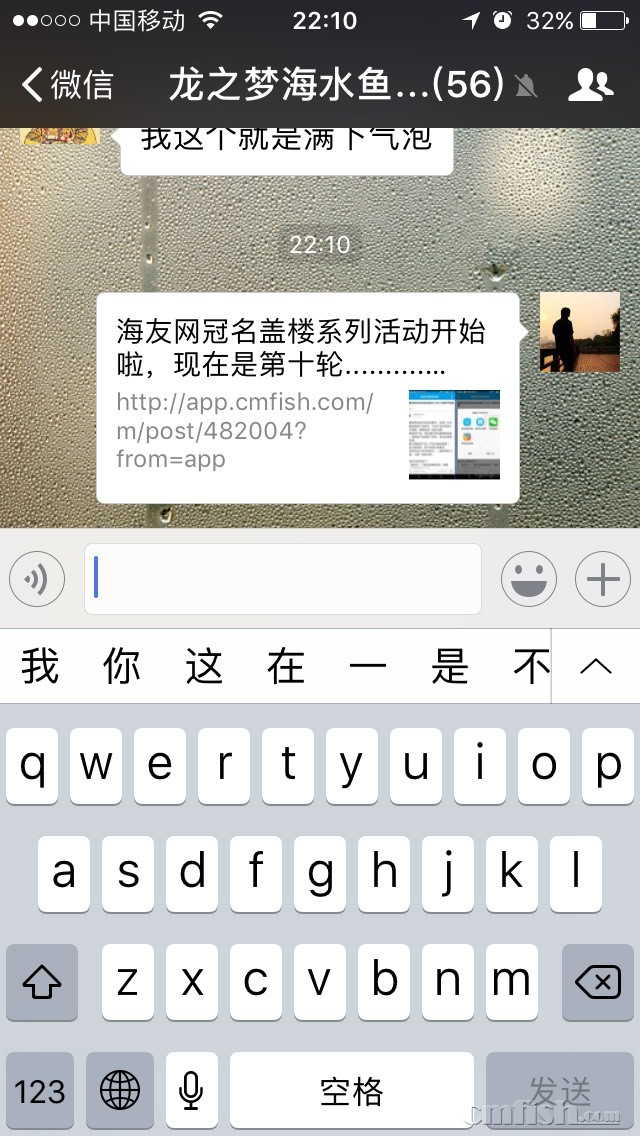Switch to the 123 numeric keyboard
640x1136 pixels.
[40, 1090]
